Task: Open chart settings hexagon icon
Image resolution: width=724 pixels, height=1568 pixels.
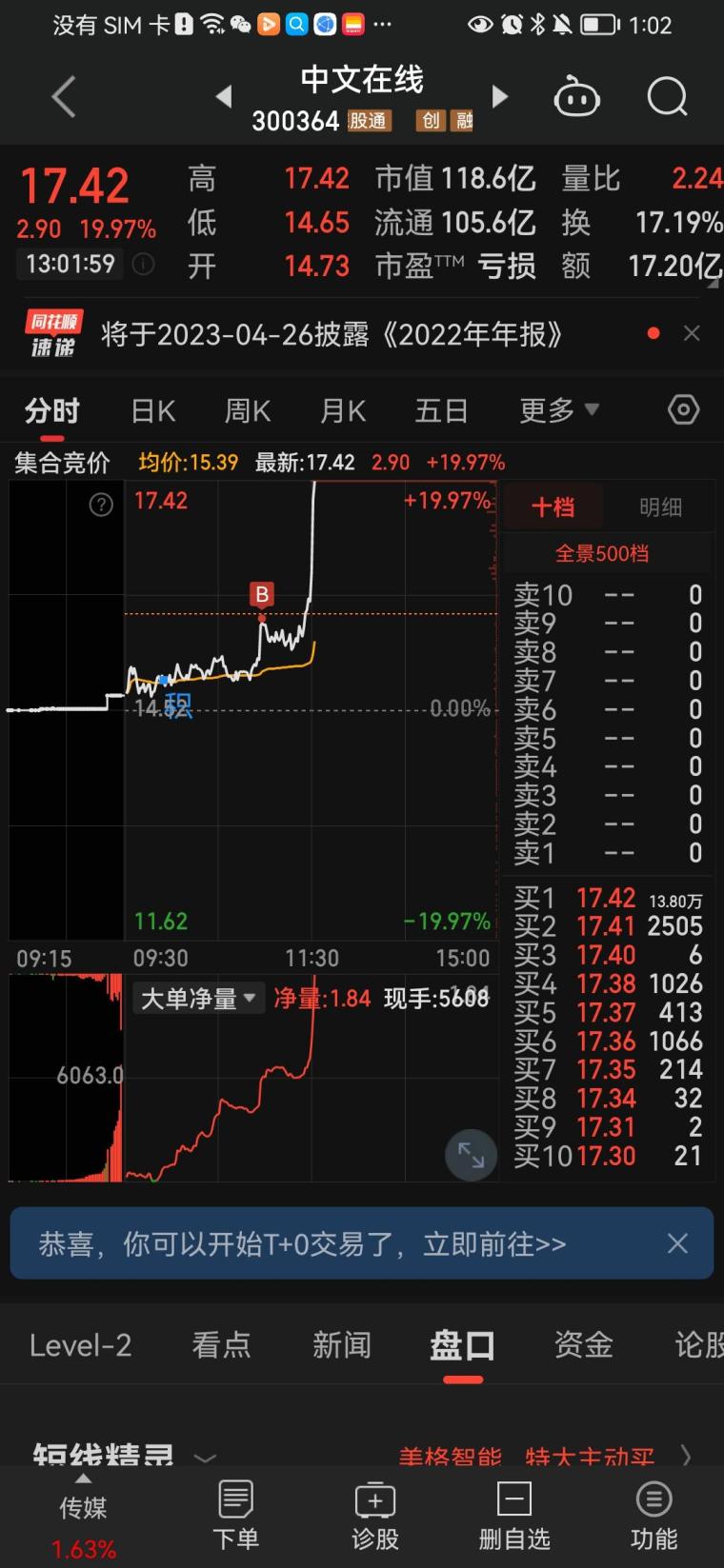Action: 683,410
